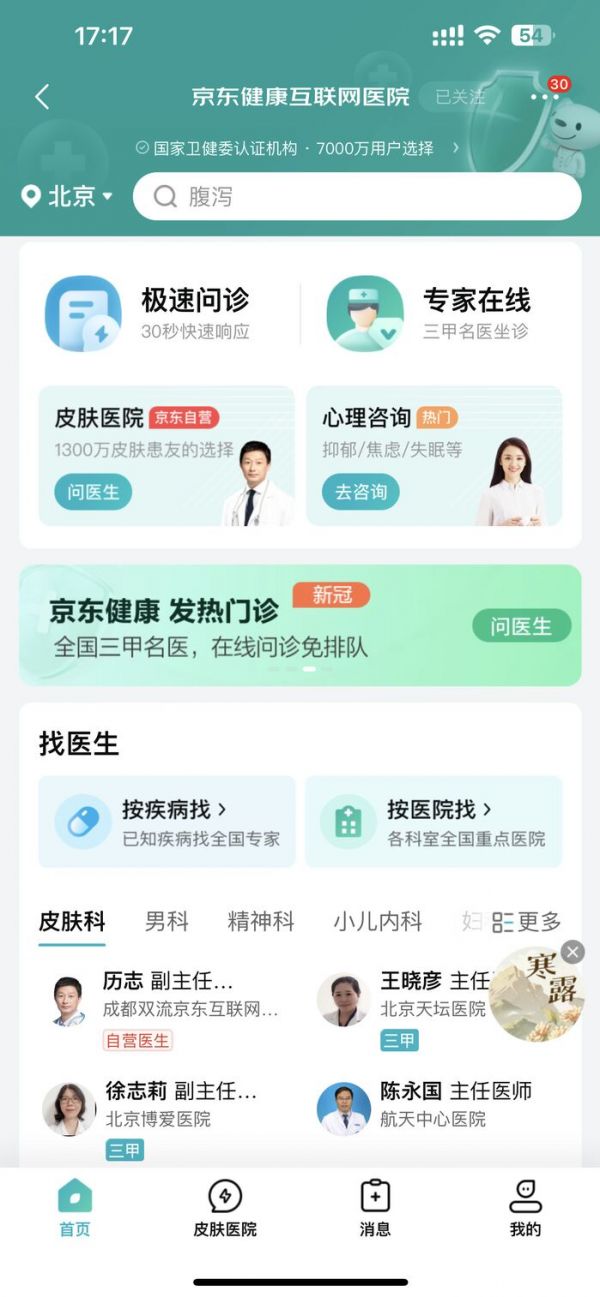The height and width of the screenshot is (1297, 600).
Task: Close the 寒露 floating widget
Action: coord(572,951)
